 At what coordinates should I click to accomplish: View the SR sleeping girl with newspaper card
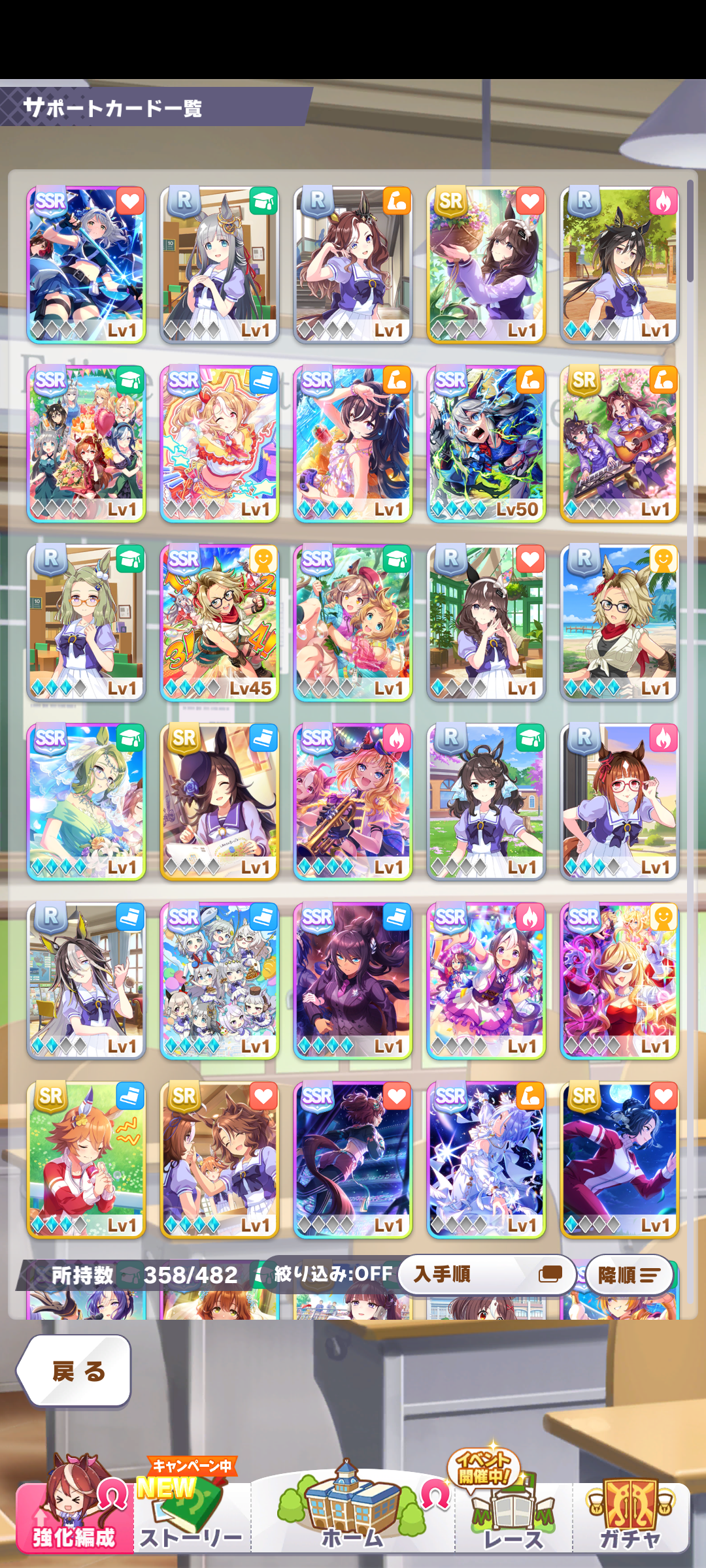click(x=219, y=802)
